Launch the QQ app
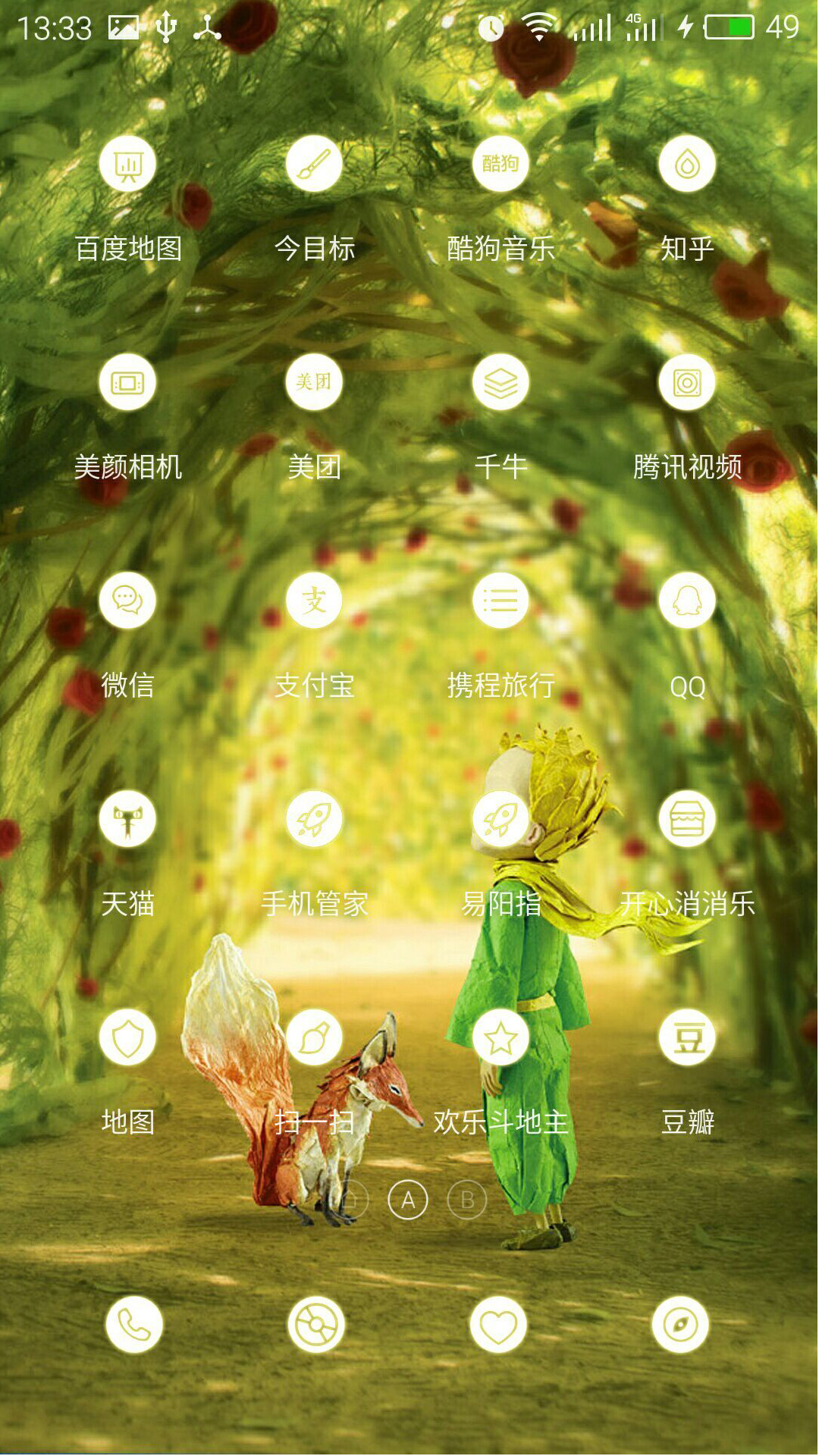This screenshot has height=1456, width=819. [687, 601]
